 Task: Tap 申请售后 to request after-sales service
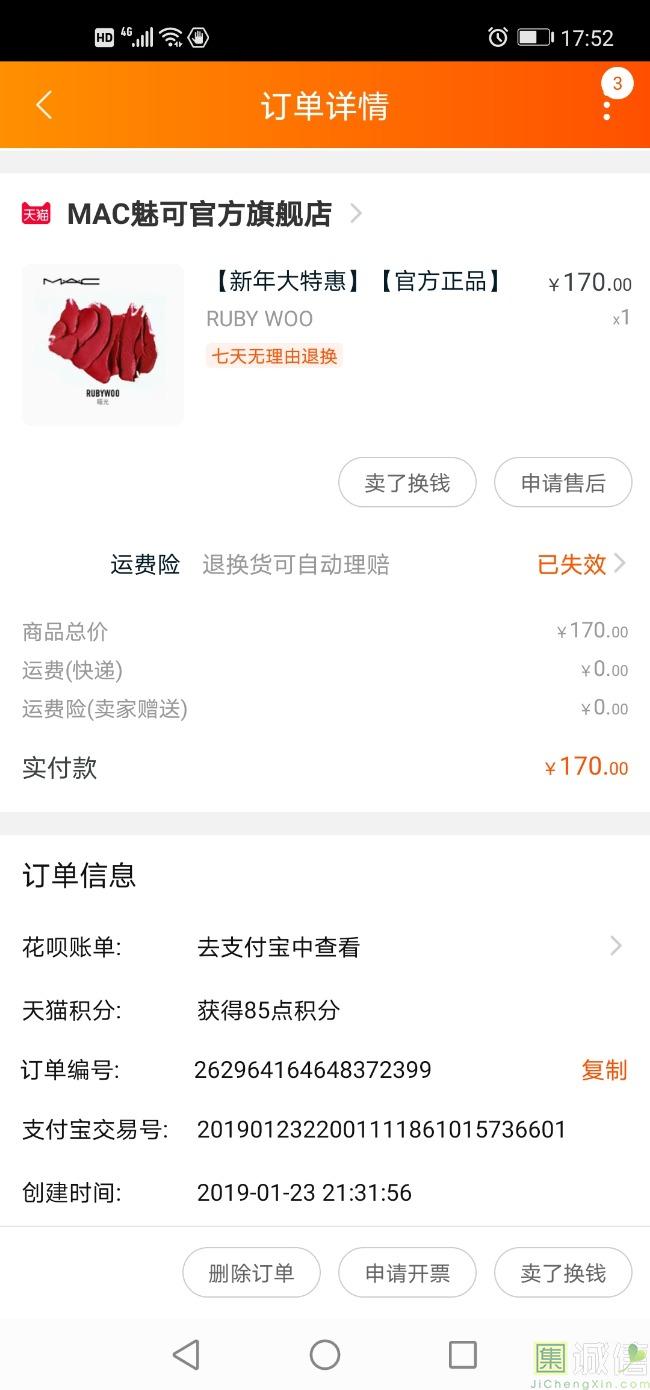tap(563, 483)
